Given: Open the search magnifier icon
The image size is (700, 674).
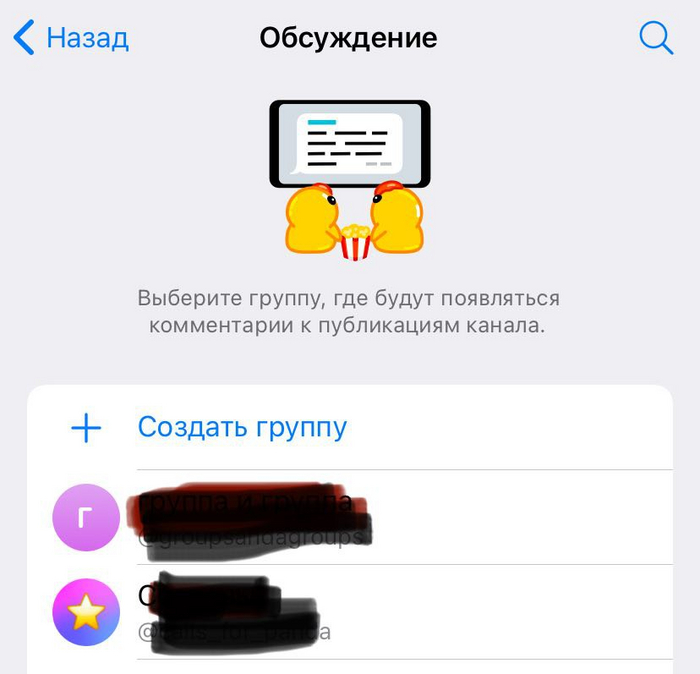Looking at the screenshot, I should (656, 39).
